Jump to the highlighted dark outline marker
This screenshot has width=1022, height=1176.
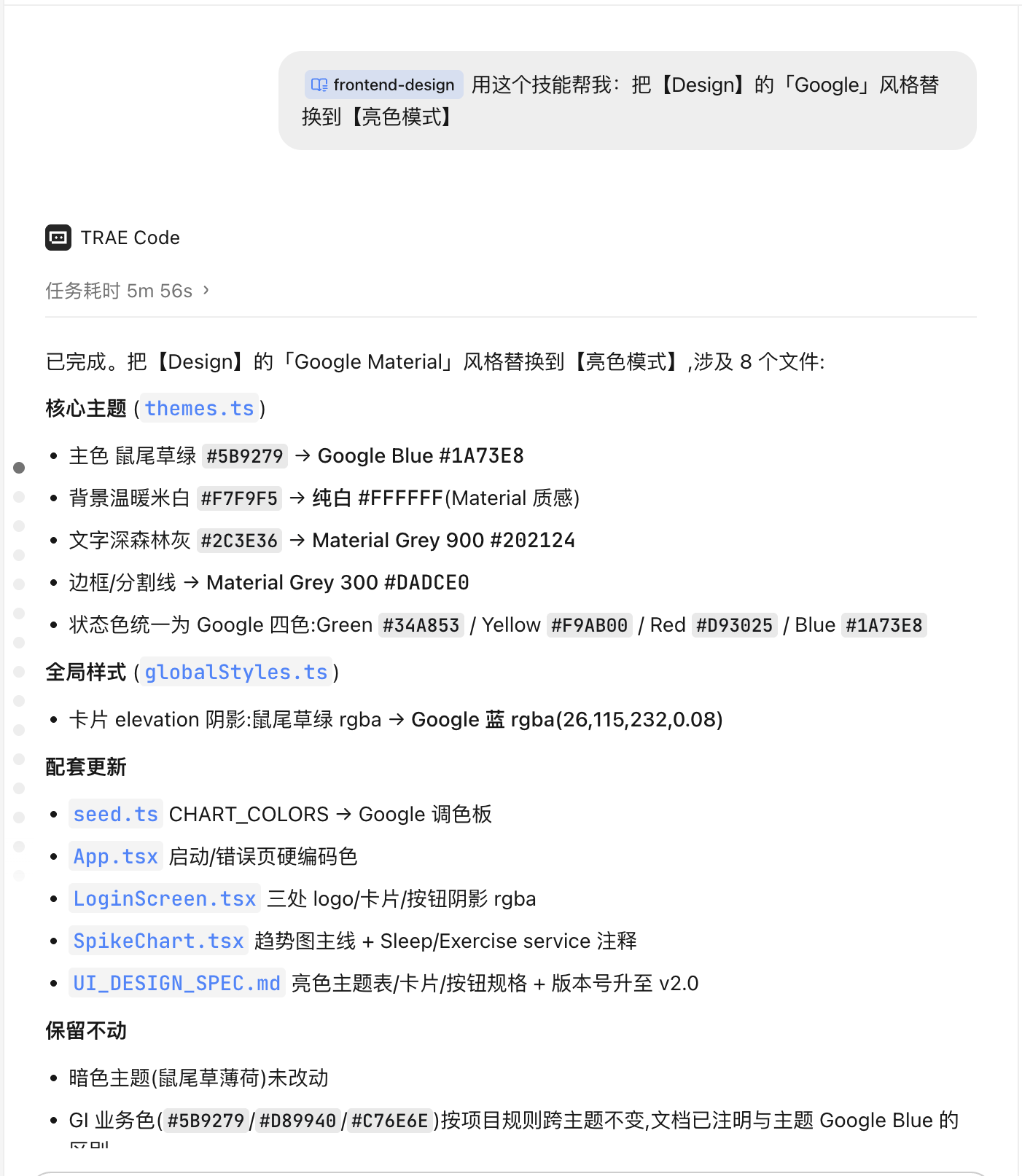click(x=20, y=468)
